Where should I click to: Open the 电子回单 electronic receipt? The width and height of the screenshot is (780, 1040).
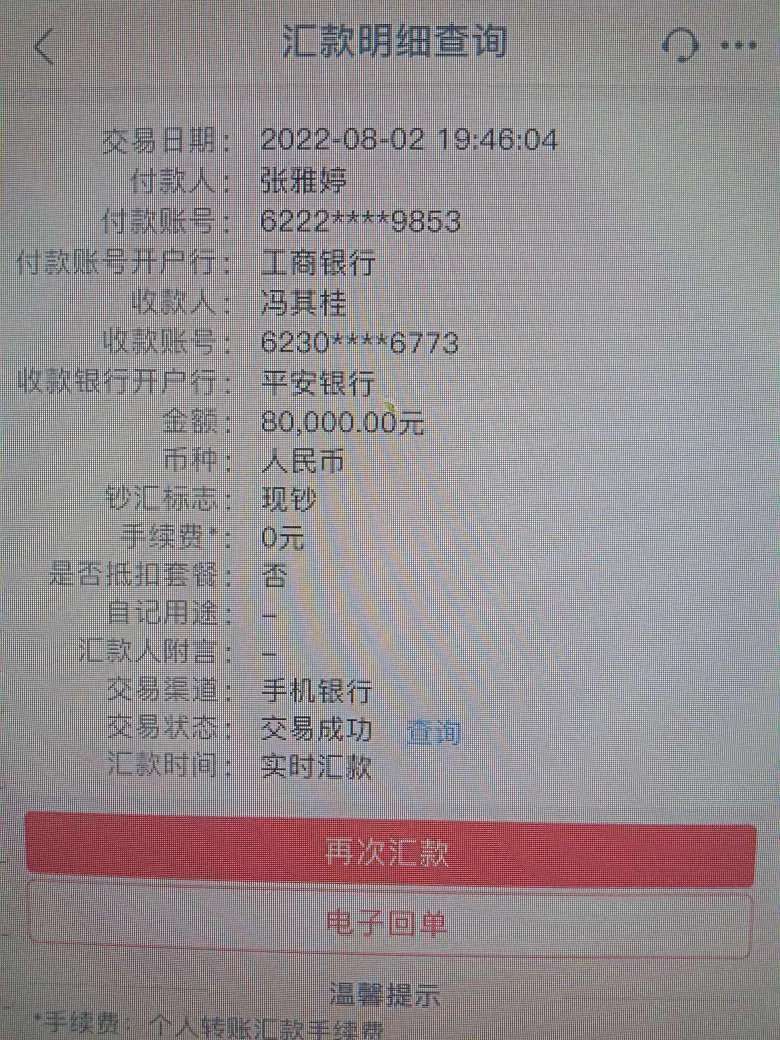(x=390, y=920)
